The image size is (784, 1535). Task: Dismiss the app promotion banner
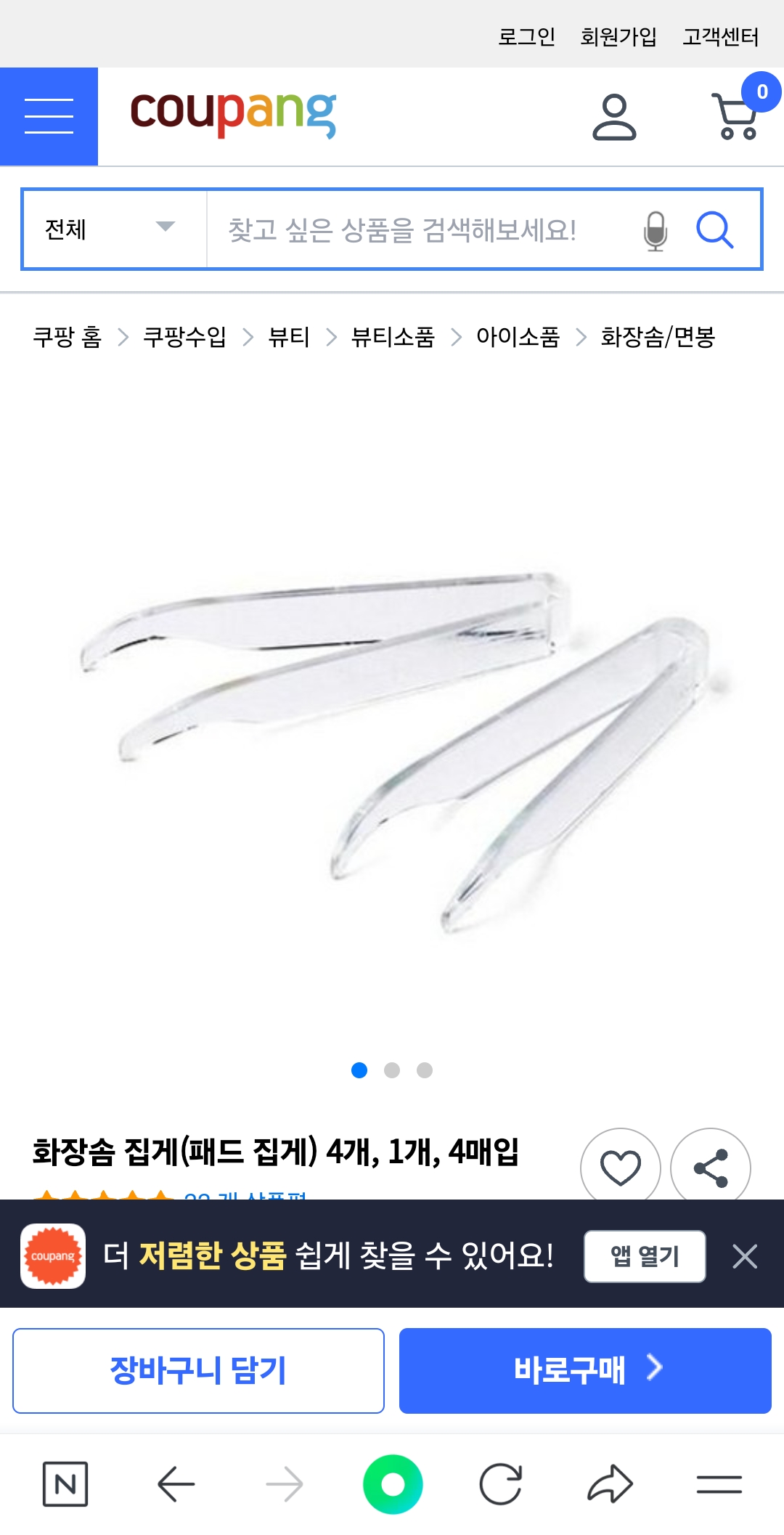tap(745, 1256)
